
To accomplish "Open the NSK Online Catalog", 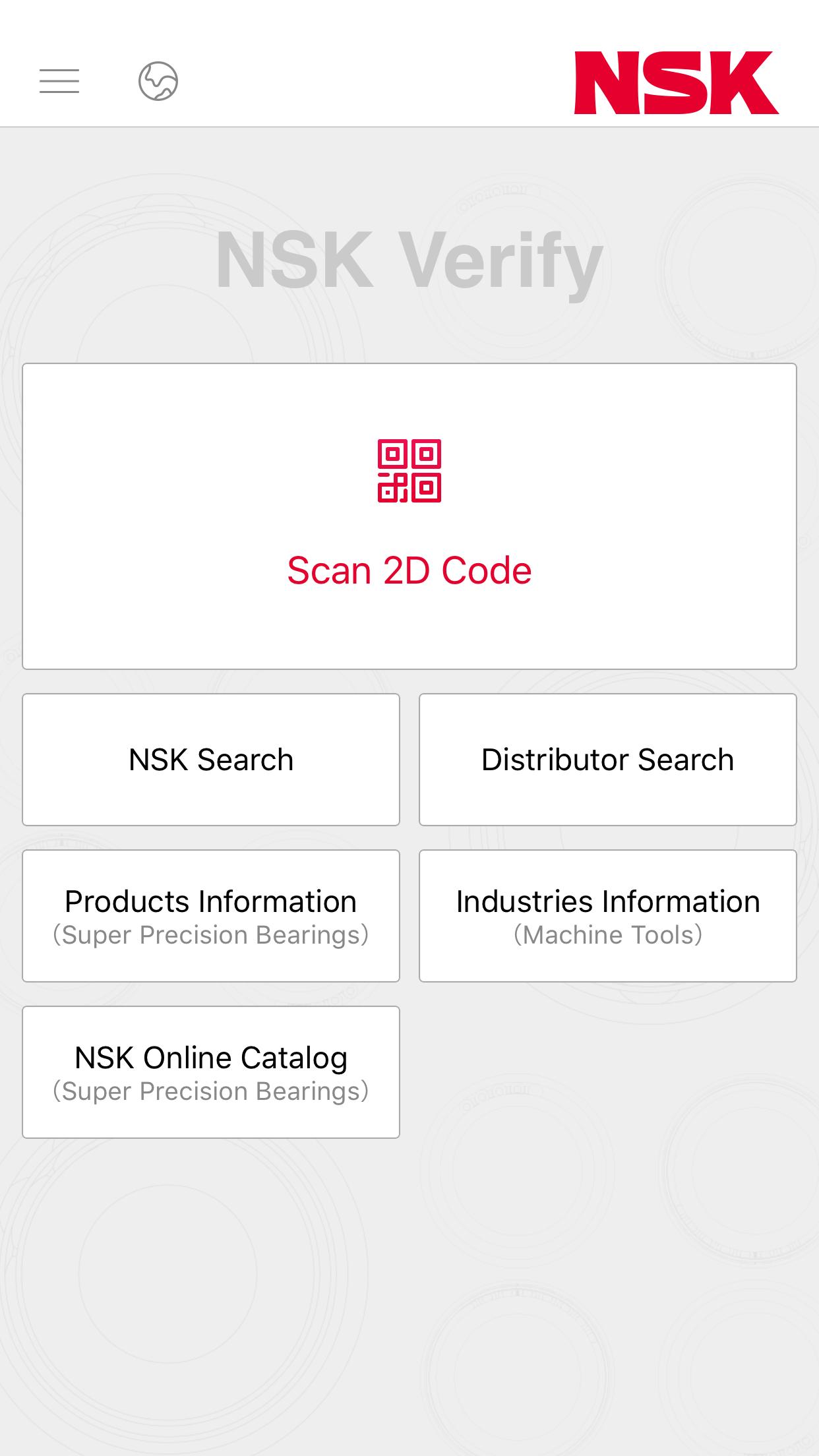I will point(211,1072).
